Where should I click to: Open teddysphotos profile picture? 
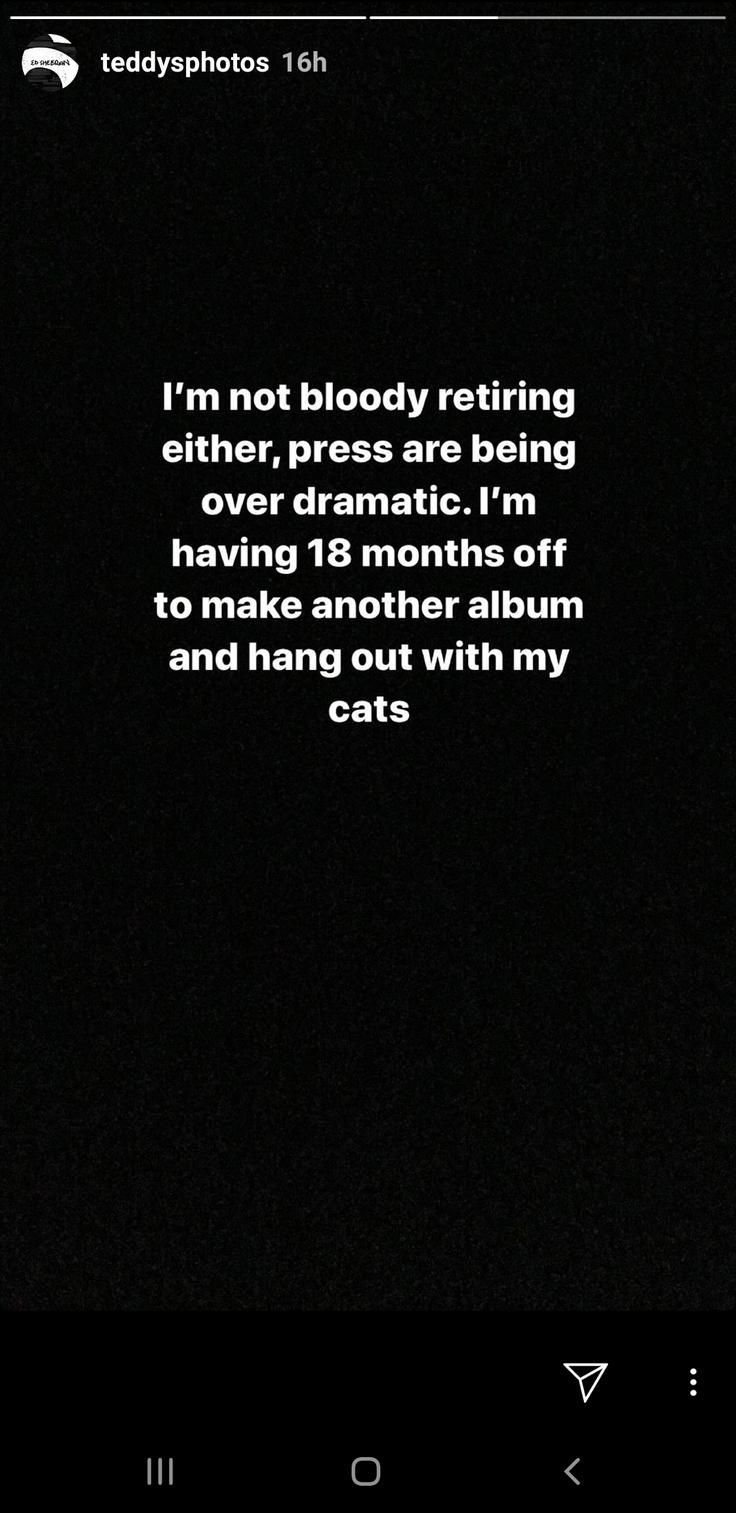[x=50, y=62]
